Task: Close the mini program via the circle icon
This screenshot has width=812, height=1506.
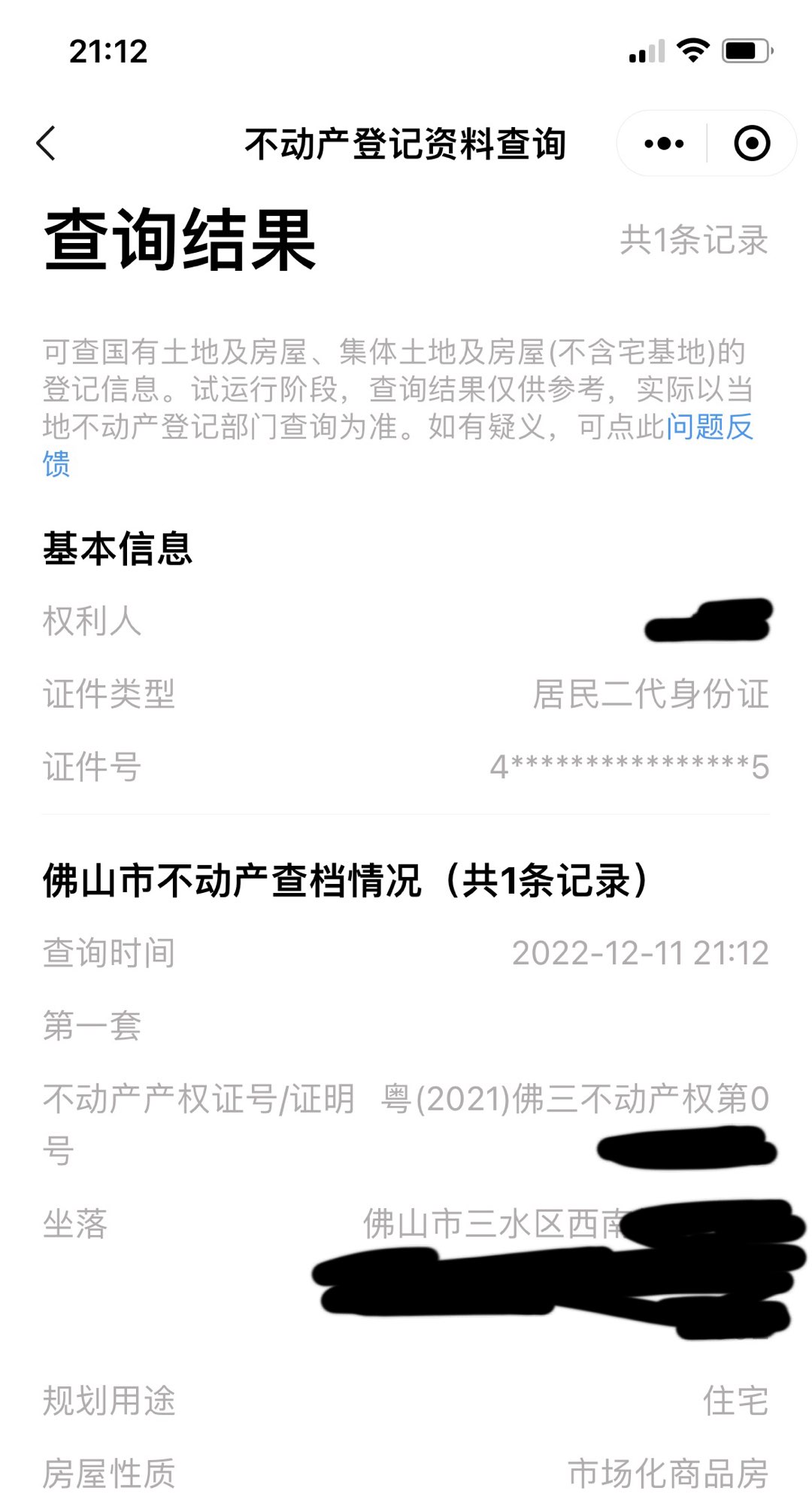Action: pos(751,143)
